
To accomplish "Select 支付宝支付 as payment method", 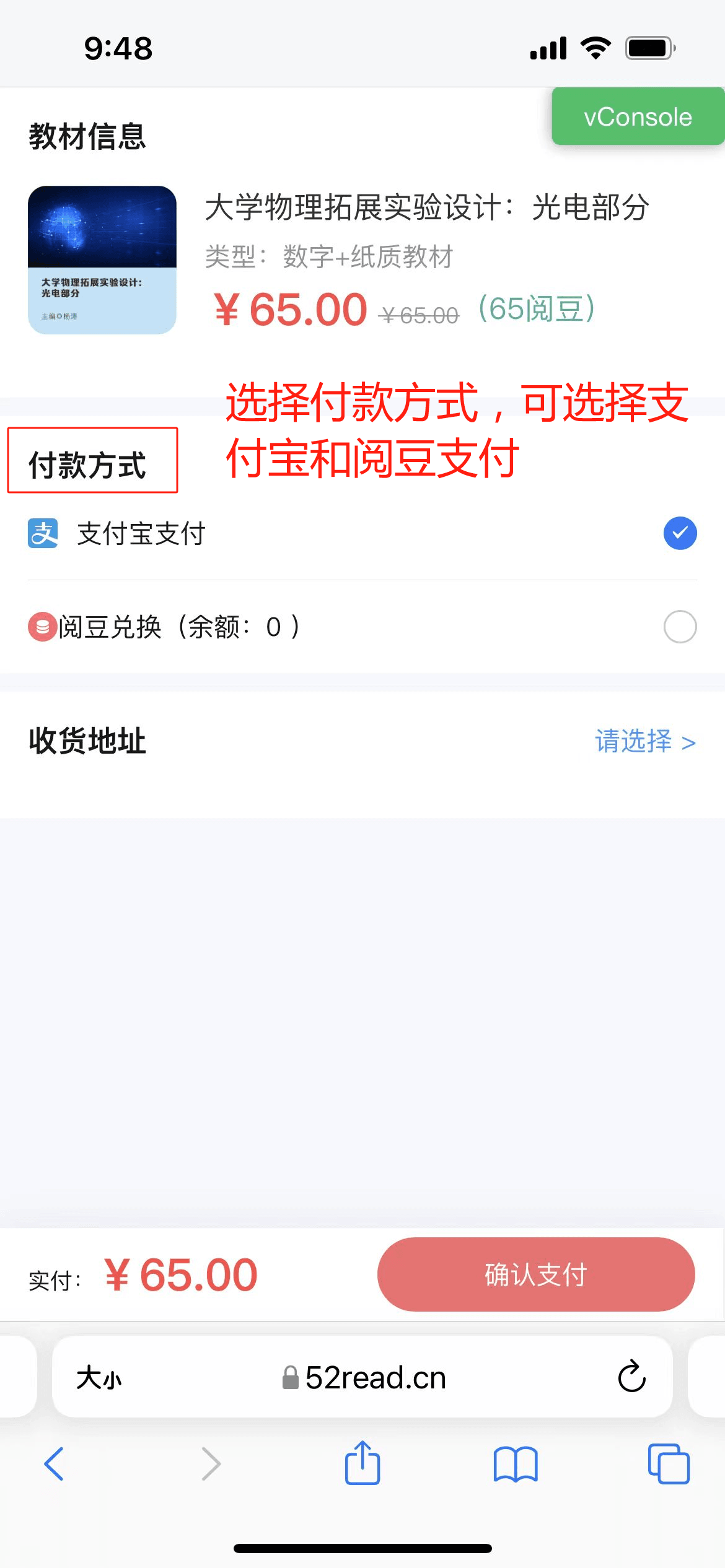I will [362, 533].
